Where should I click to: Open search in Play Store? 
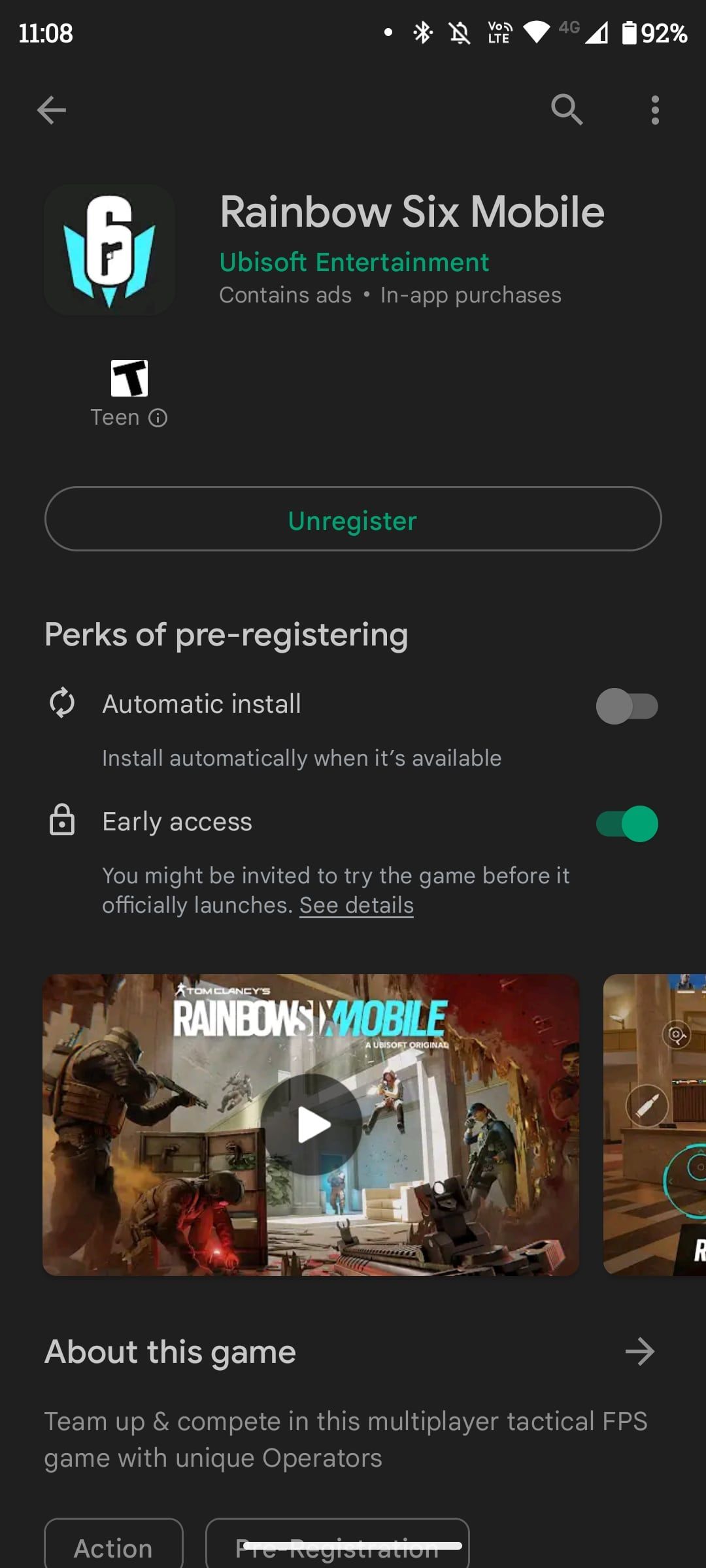pyautogui.click(x=566, y=110)
